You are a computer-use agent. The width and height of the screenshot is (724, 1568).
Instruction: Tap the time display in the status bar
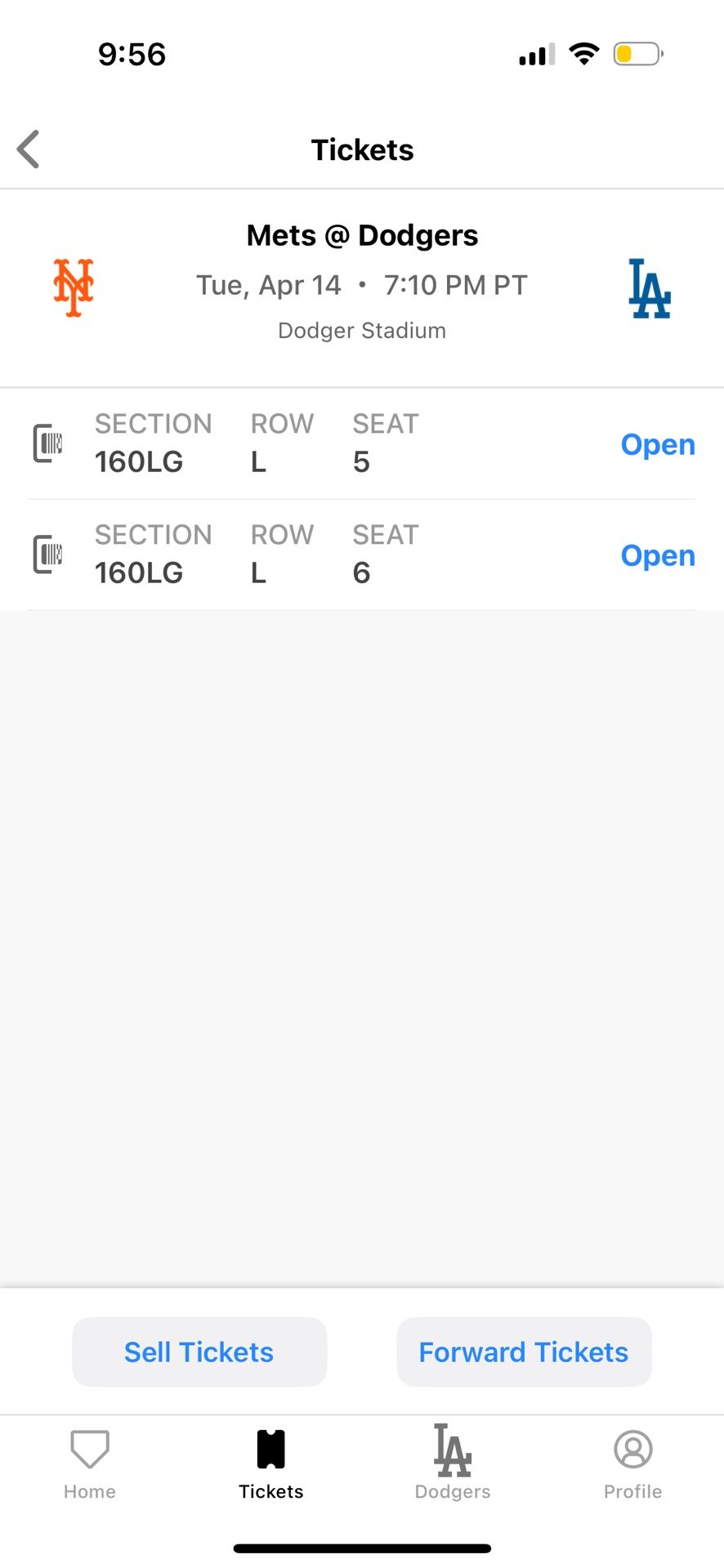[x=132, y=54]
